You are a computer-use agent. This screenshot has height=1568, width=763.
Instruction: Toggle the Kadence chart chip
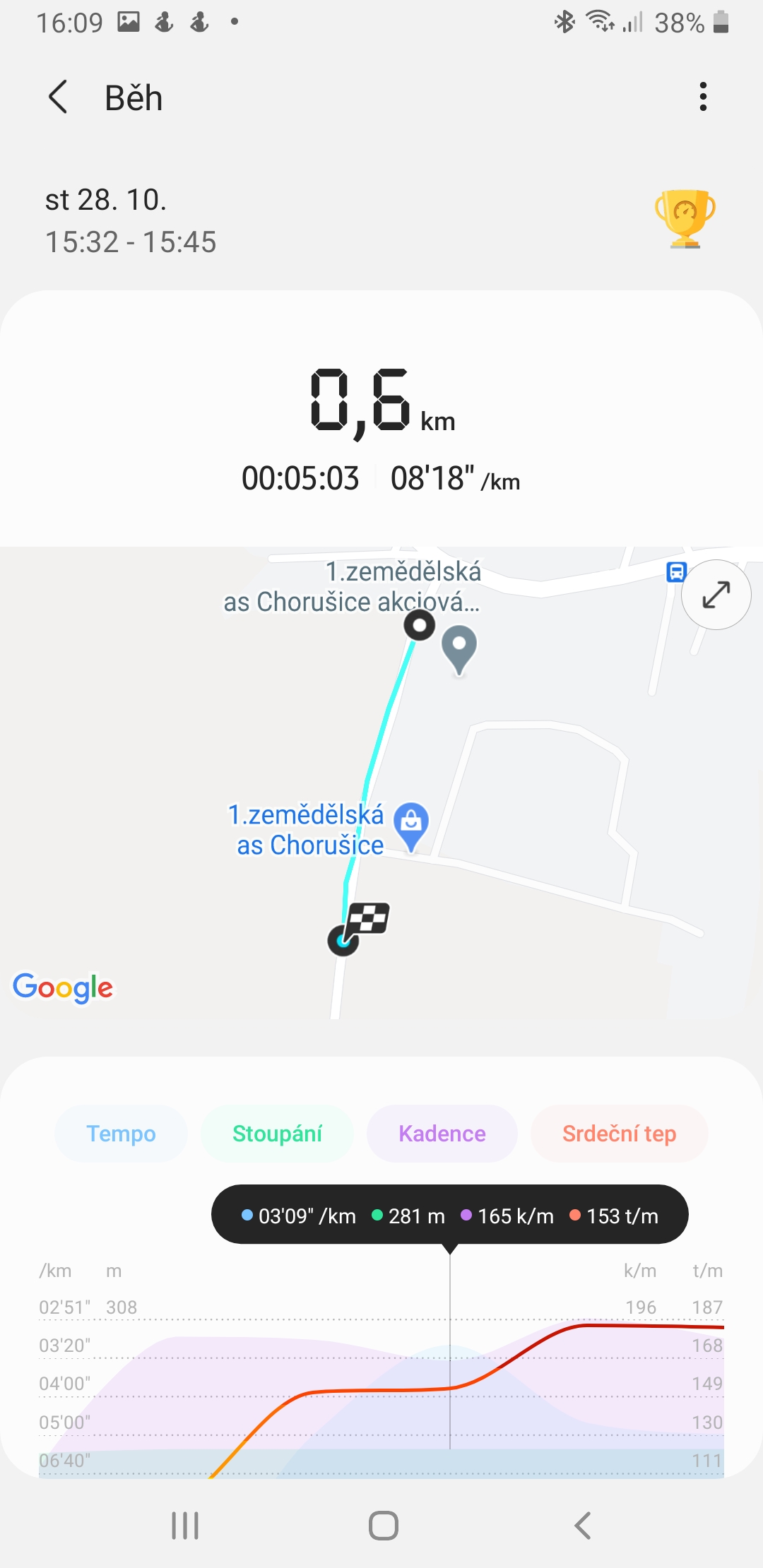click(x=442, y=1134)
